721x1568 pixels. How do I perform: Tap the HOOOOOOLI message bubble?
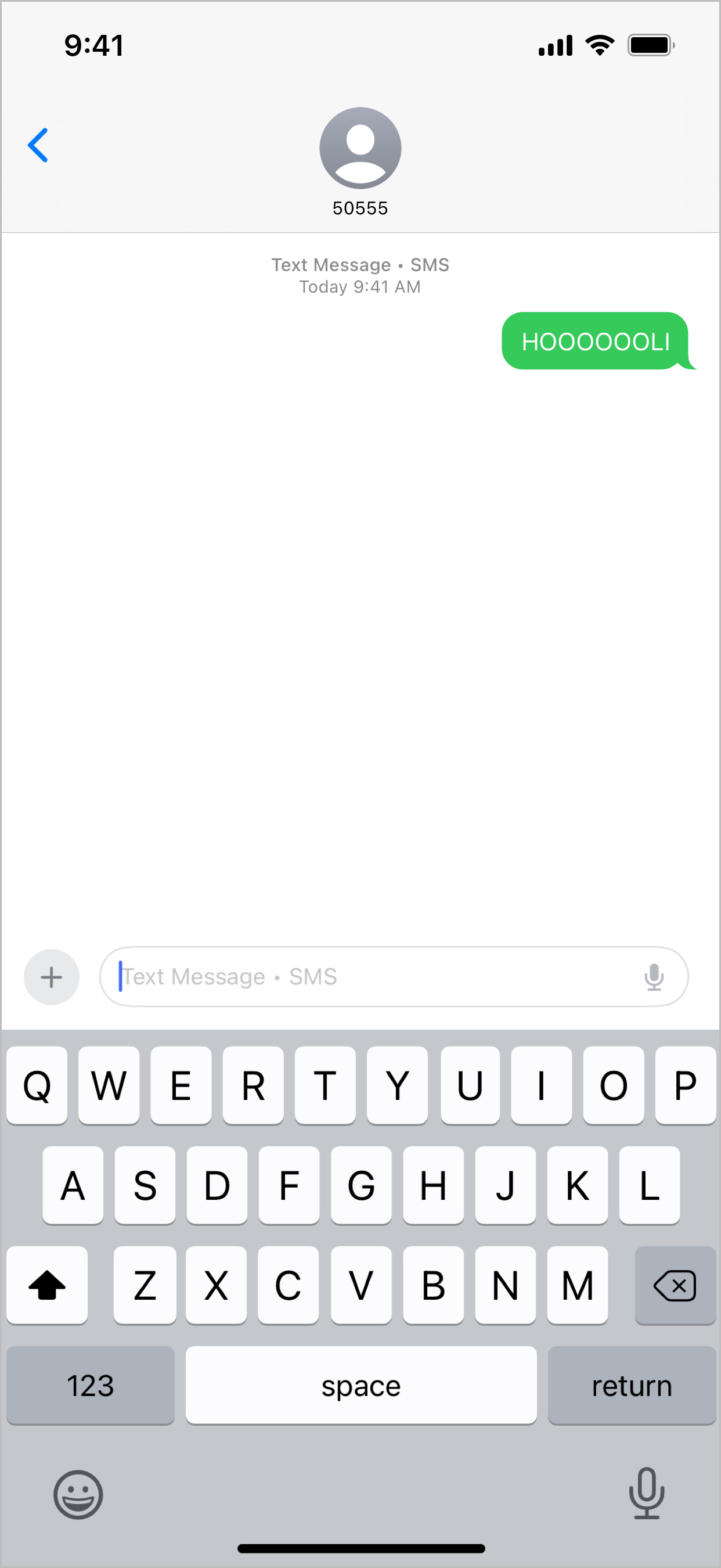594,341
